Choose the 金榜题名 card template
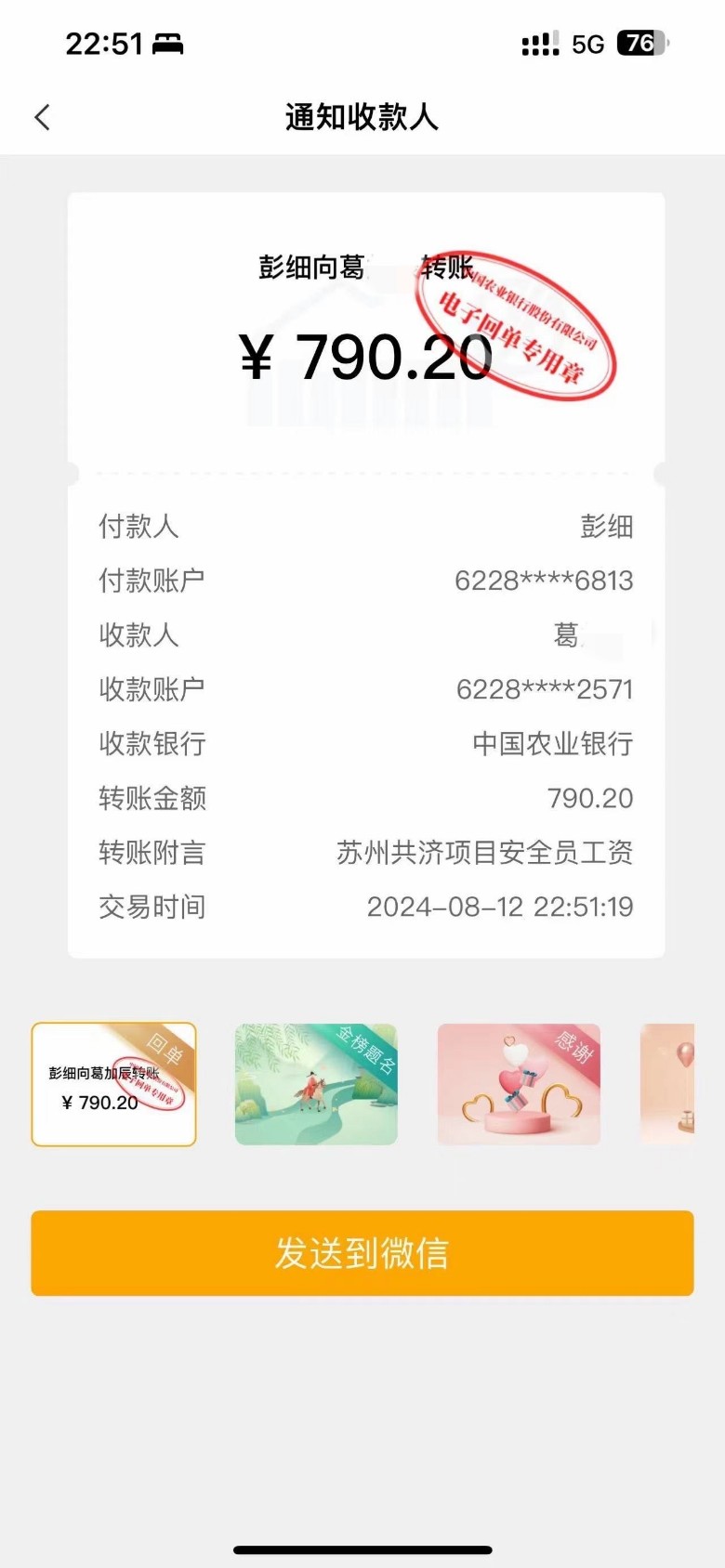The image size is (725, 1568). tap(316, 1084)
